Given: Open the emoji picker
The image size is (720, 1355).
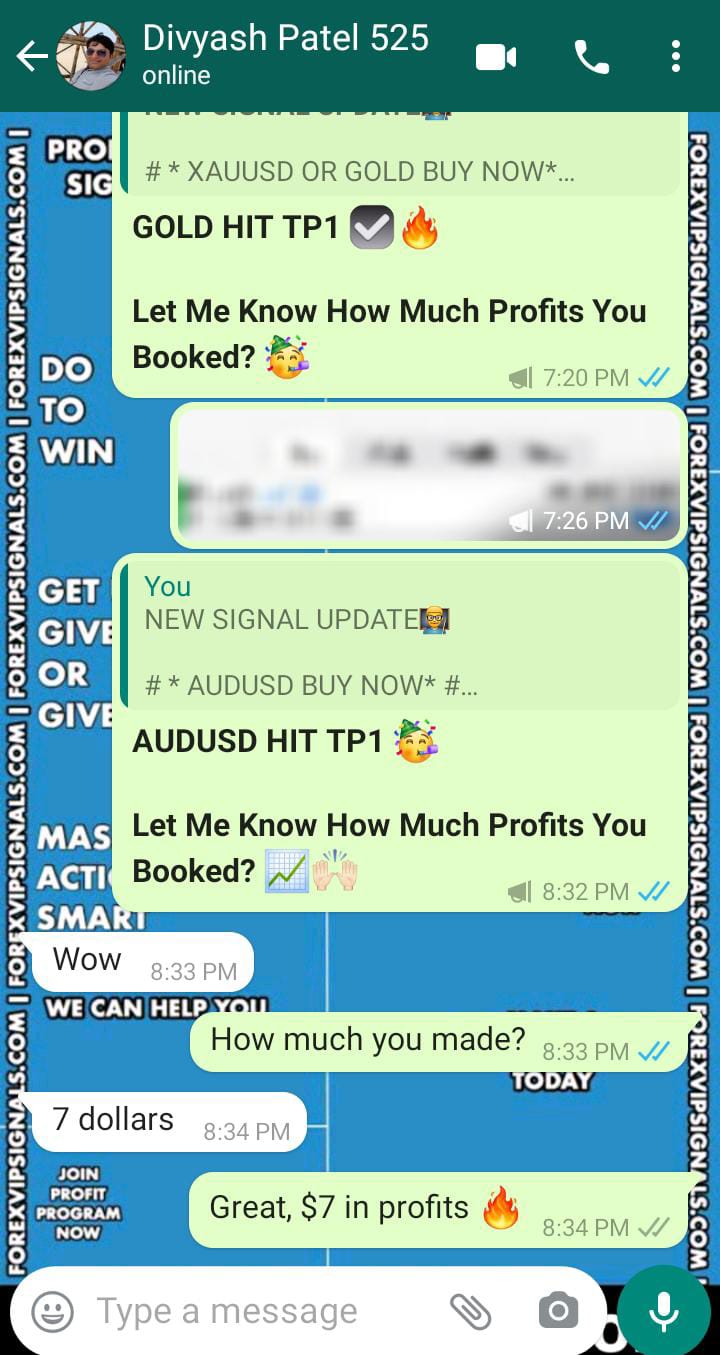Looking at the screenshot, I should pos(52,1311).
